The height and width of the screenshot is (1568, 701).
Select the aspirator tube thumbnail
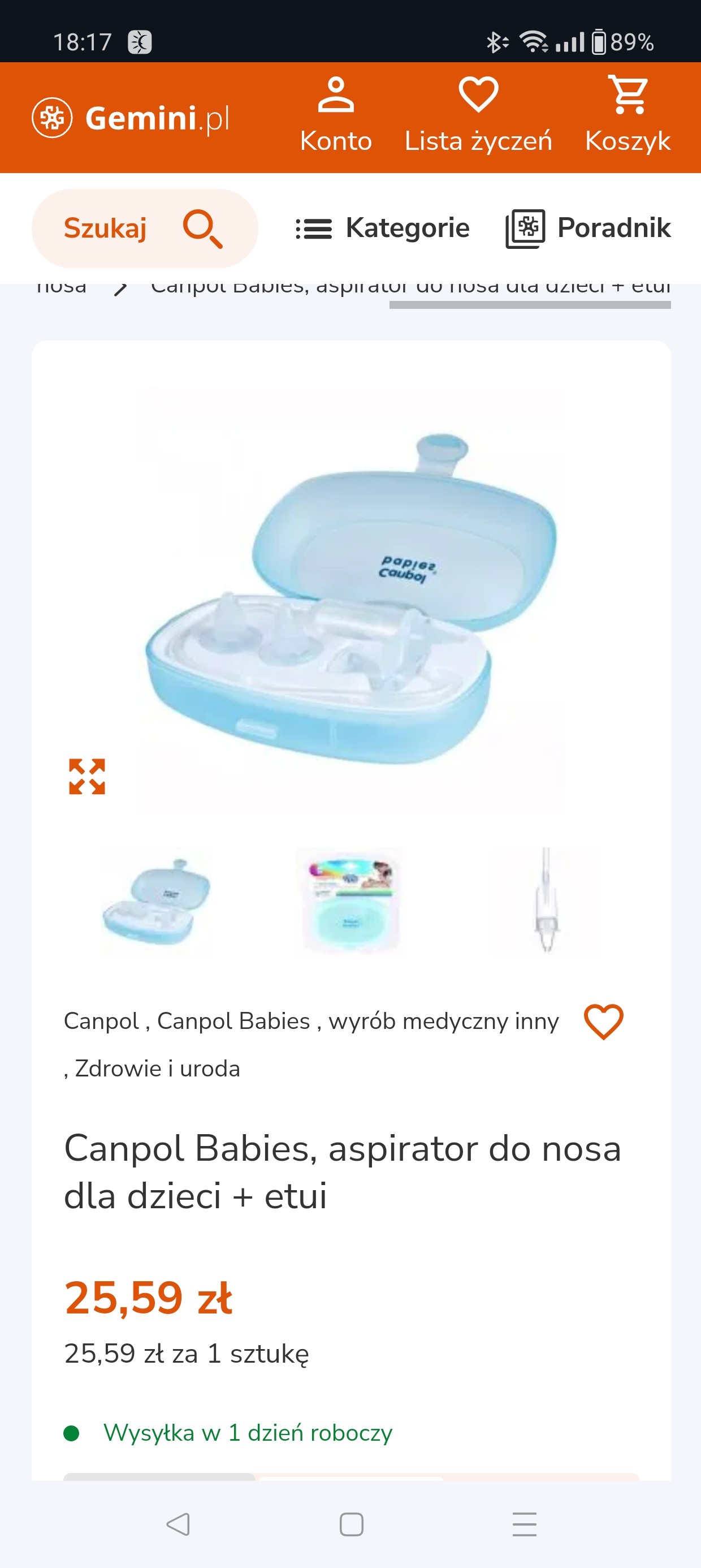[x=546, y=902]
